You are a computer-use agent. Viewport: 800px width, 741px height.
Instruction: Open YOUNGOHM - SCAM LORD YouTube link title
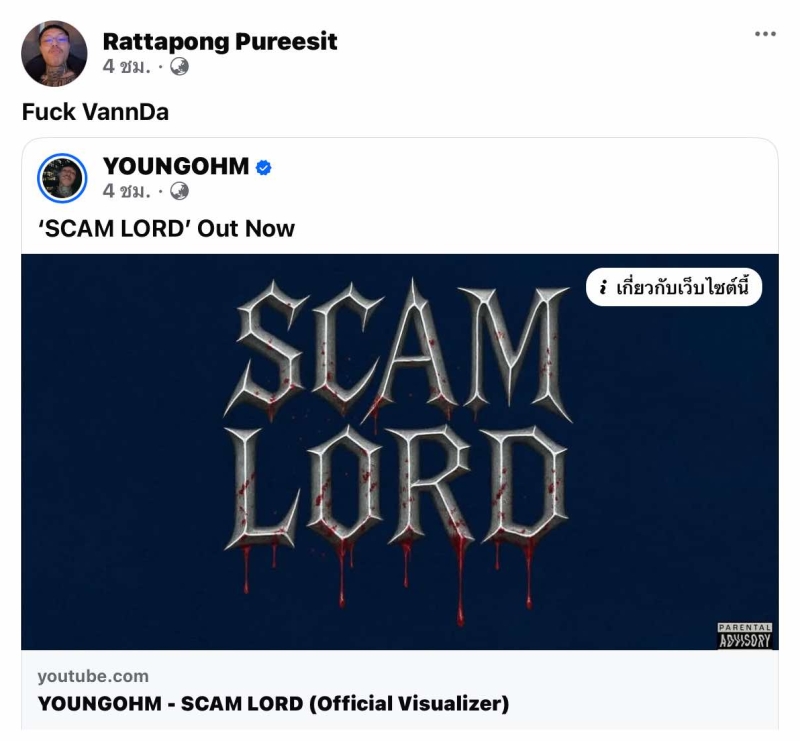(273, 704)
